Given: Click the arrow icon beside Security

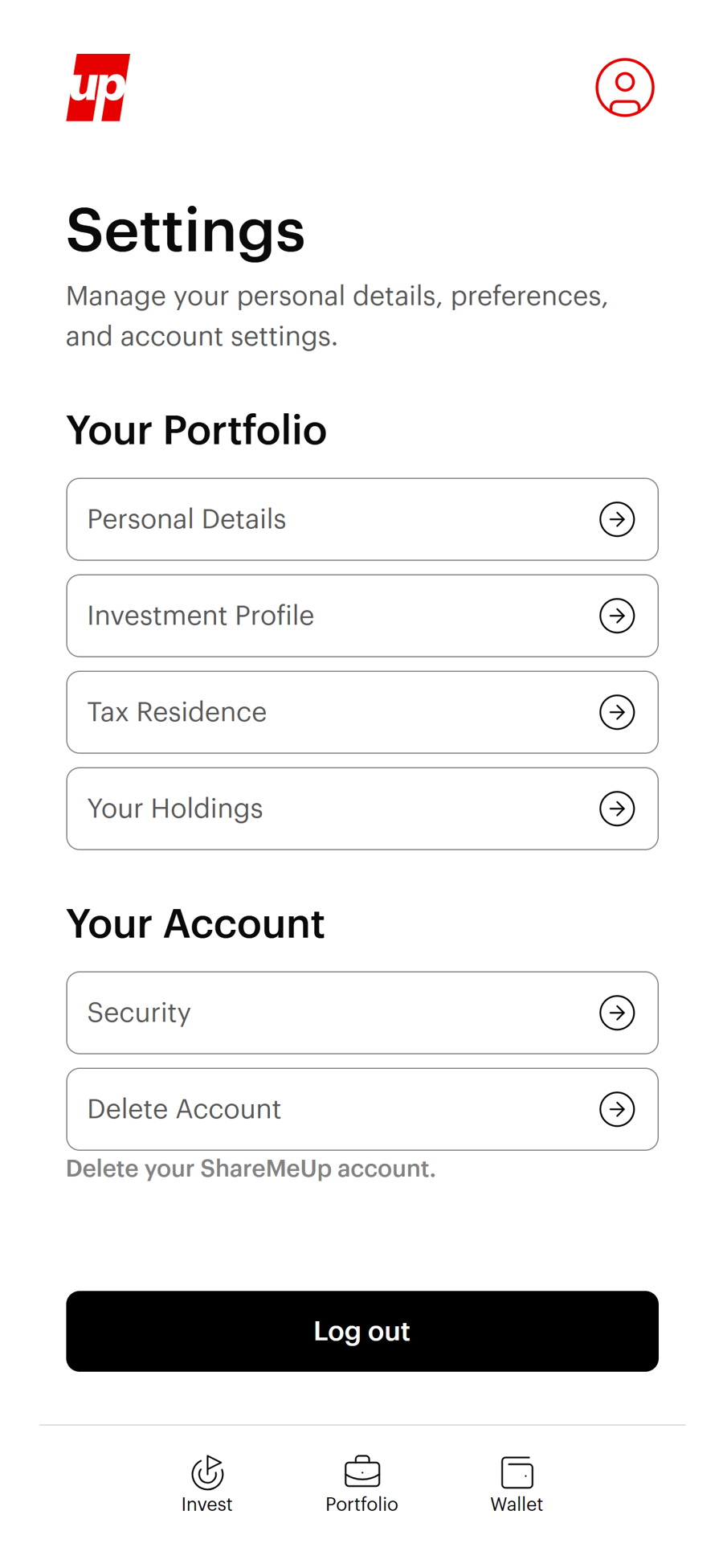Looking at the screenshot, I should coord(616,1013).
